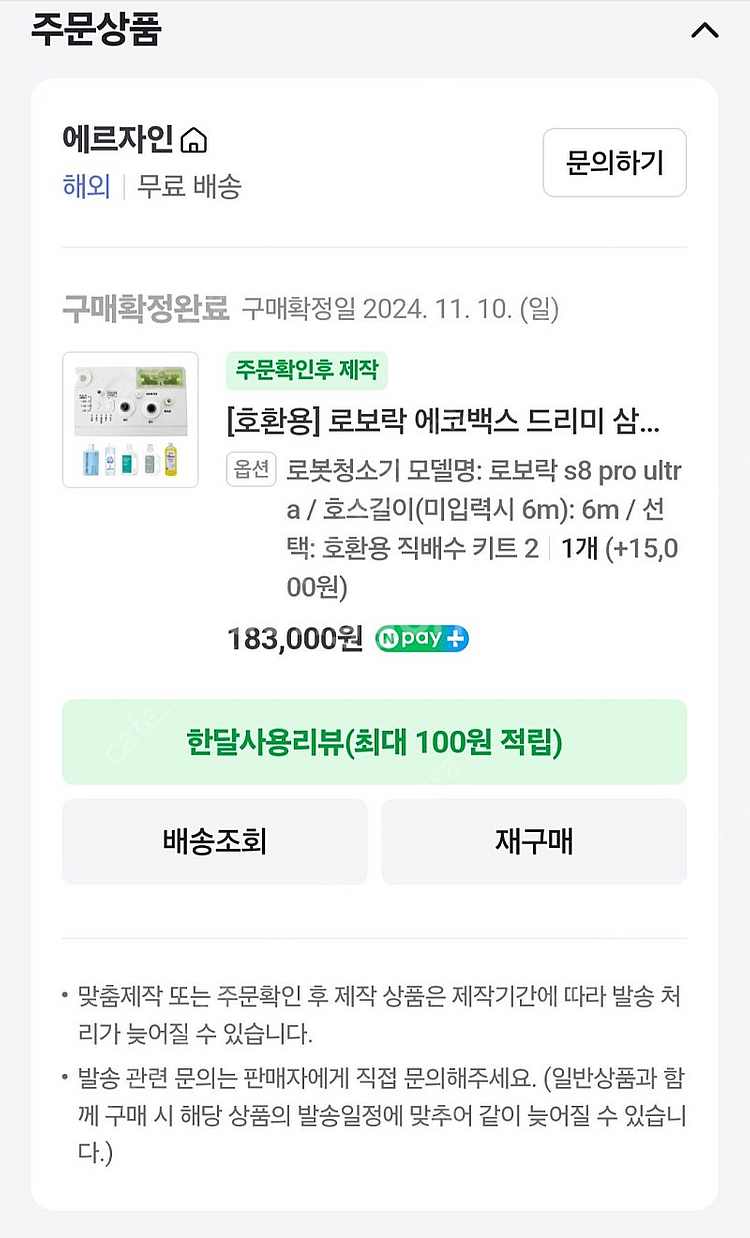The image size is (750, 1238).
Task: Collapse the 주문상품 section chevron
Action: [x=705, y=32]
